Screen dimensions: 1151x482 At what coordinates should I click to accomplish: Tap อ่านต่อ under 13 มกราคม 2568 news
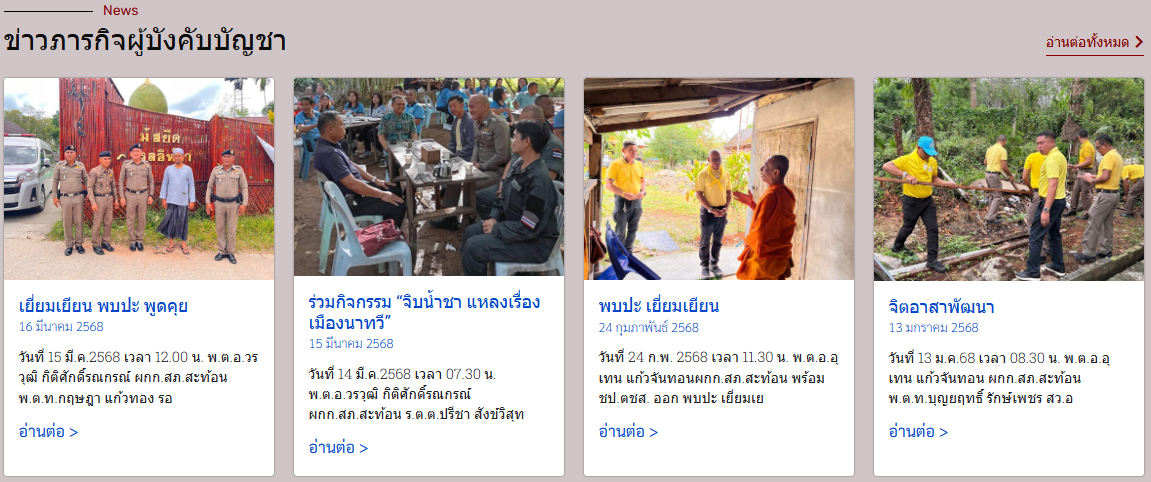point(918,431)
